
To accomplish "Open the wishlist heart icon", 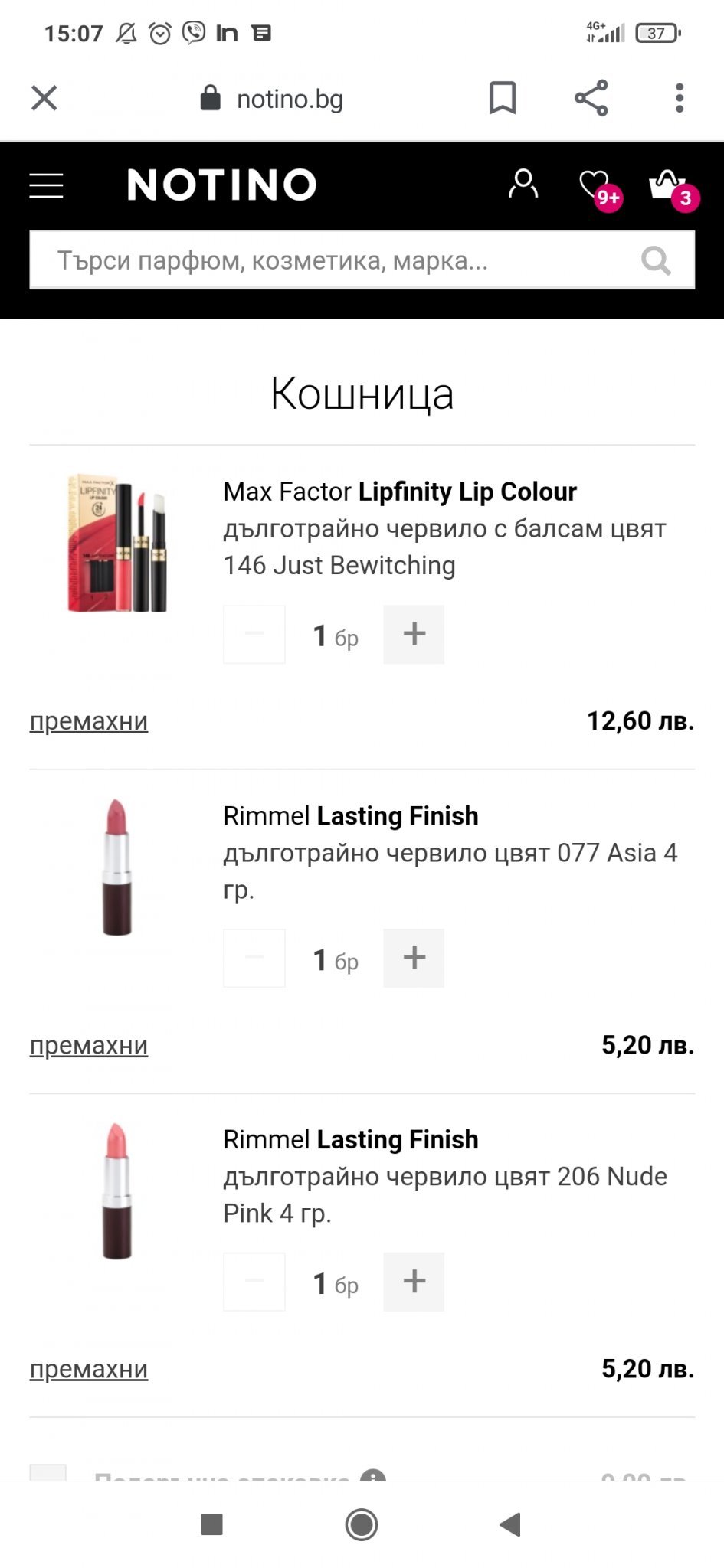I will point(595,185).
